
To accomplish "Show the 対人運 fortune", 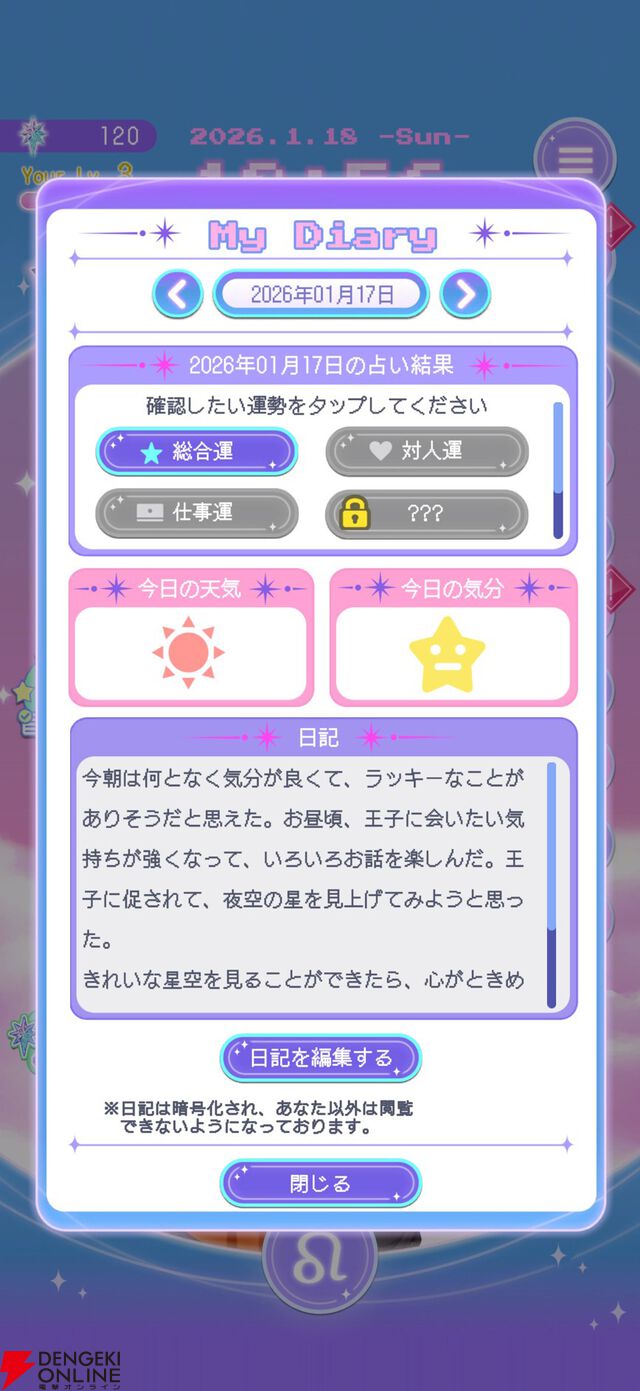I will point(427,452).
